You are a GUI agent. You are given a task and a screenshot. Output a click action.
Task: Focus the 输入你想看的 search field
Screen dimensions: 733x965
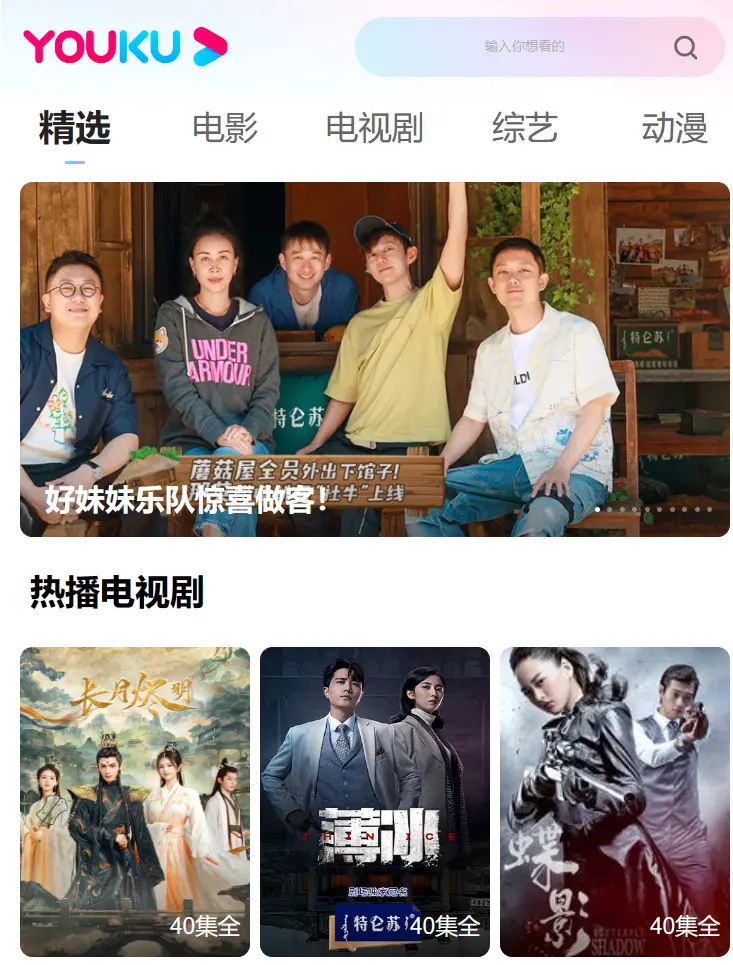click(x=524, y=47)
